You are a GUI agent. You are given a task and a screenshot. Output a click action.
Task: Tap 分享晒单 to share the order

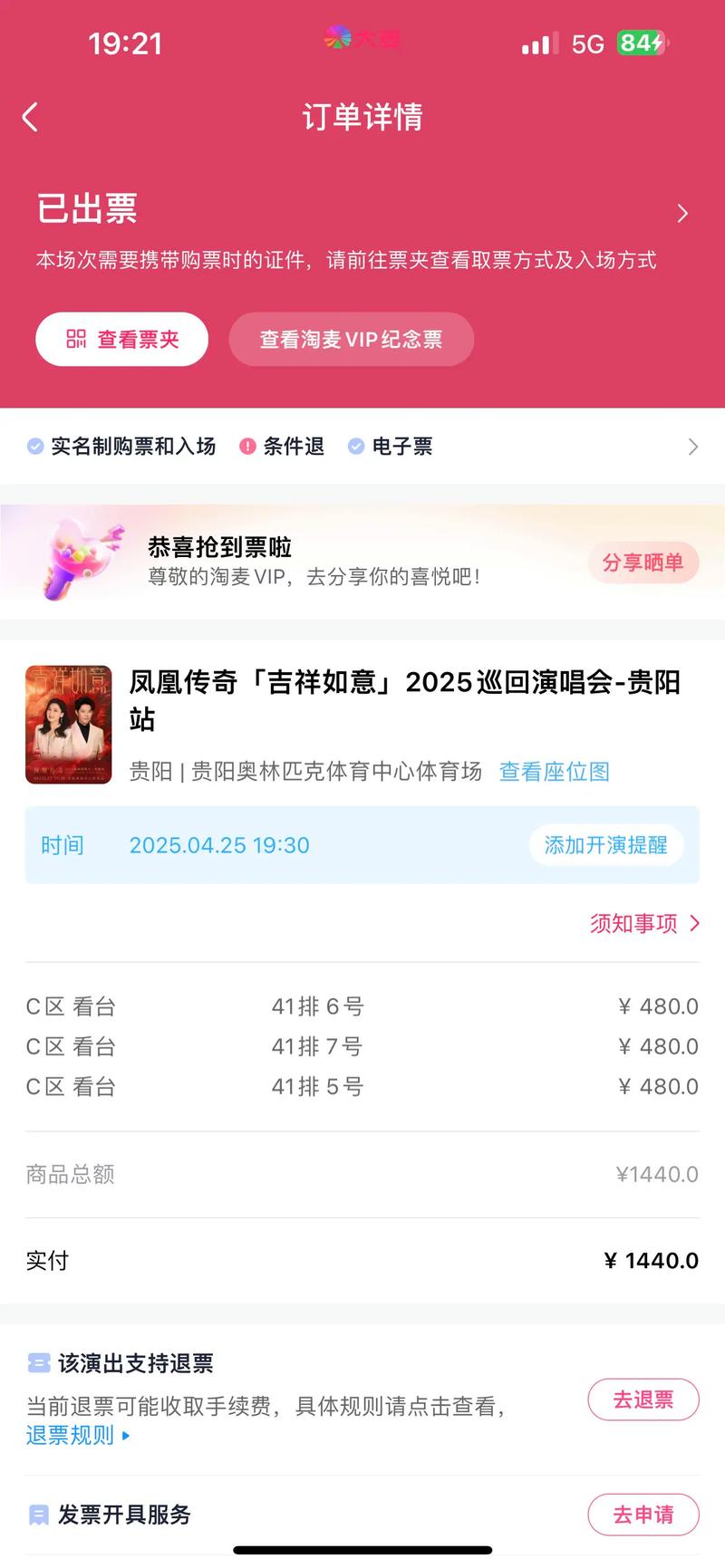[x=643, y=563]
